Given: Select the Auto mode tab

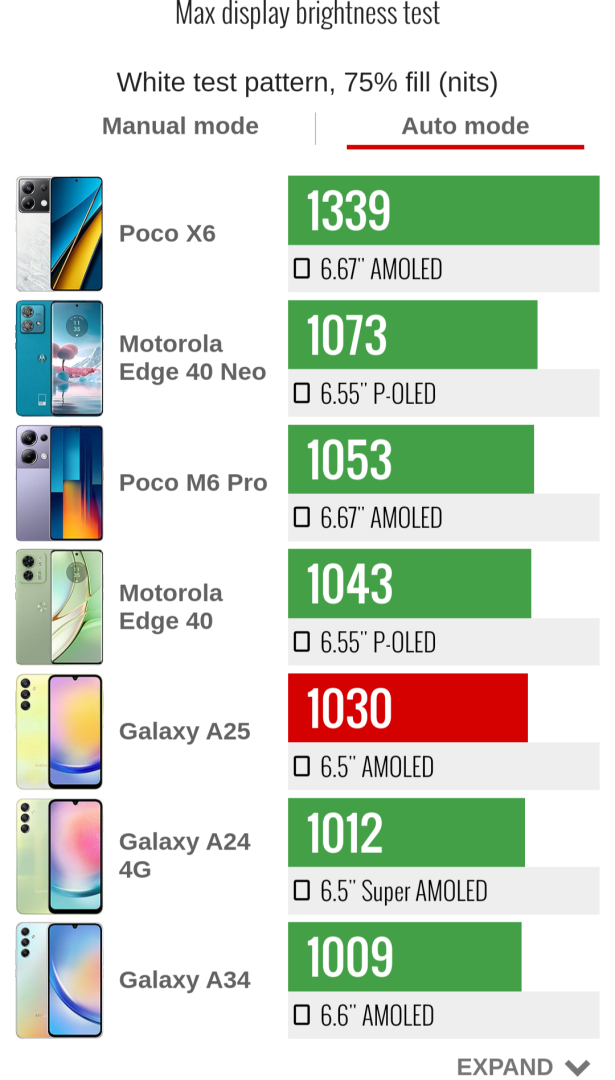Looking at the screenshot, I should [465, 127].
